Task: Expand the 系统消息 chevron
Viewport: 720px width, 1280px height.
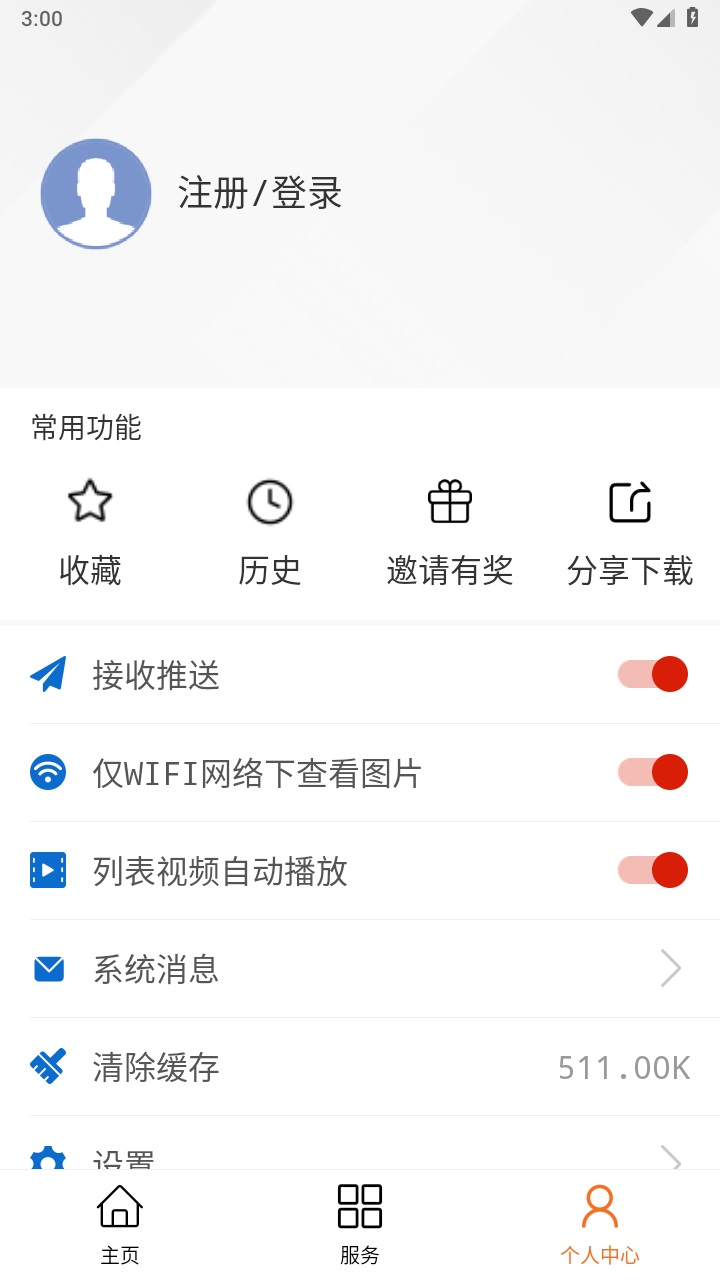Action: click(669, 967)
